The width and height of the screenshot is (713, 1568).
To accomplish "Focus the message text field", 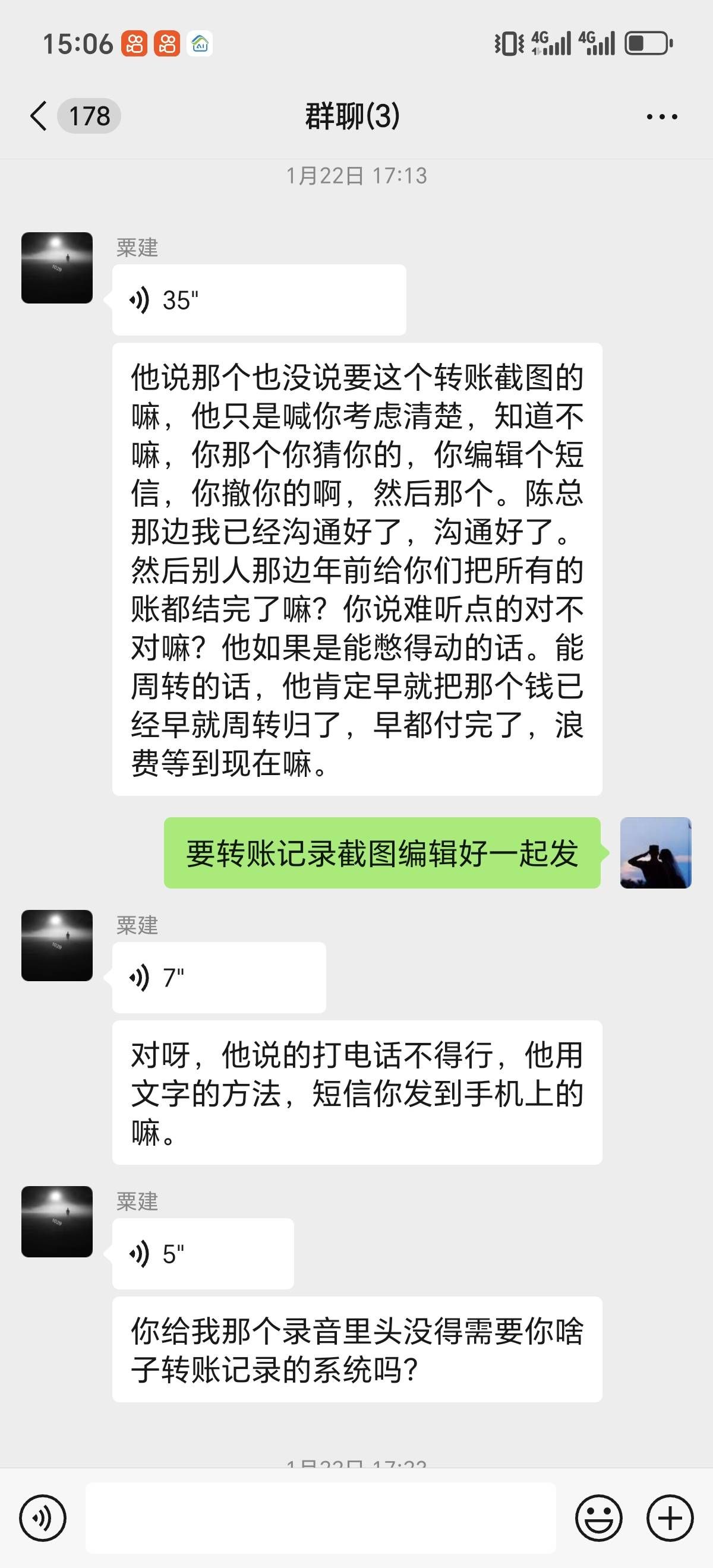I will [320, 1518].
